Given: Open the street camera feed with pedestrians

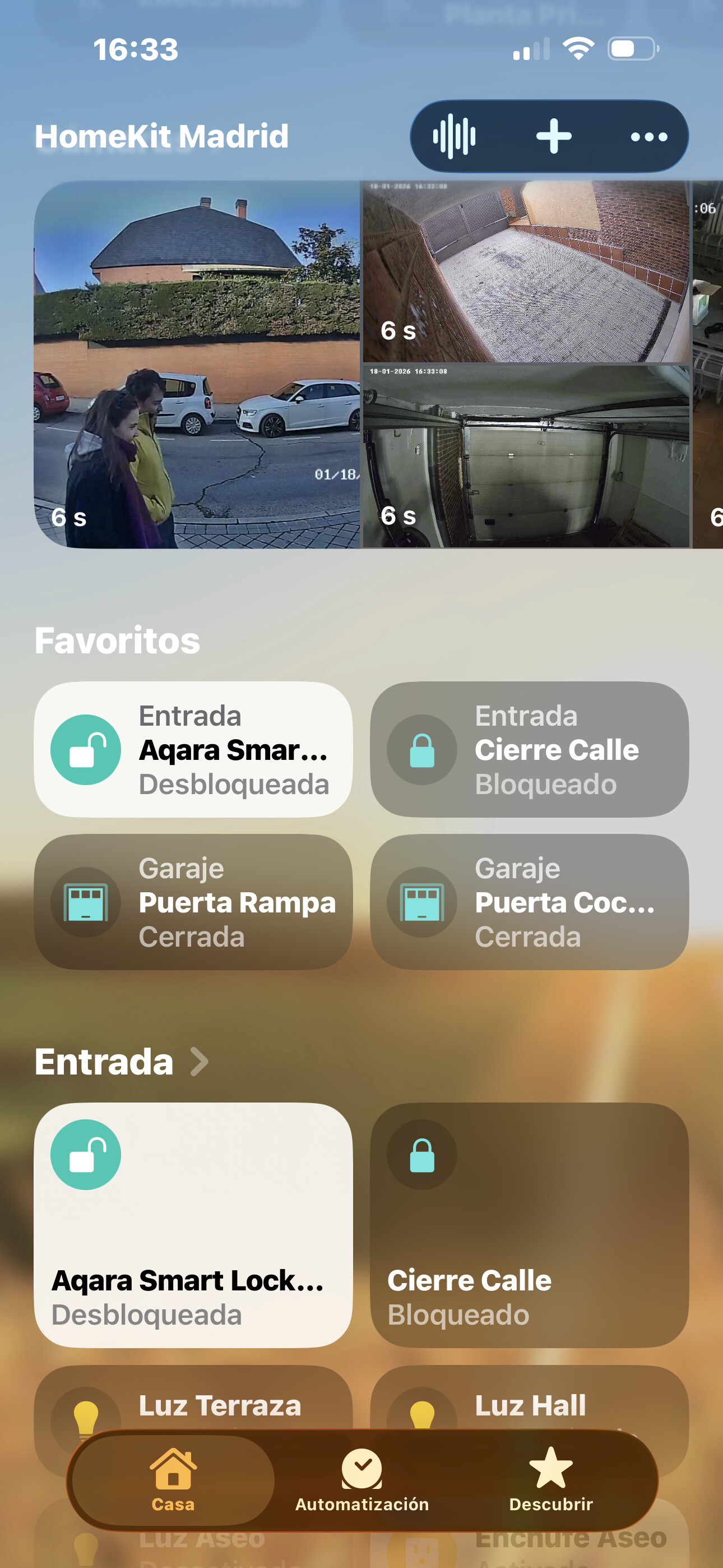Looking at the screenshot, I should click(x=197, y=365).
